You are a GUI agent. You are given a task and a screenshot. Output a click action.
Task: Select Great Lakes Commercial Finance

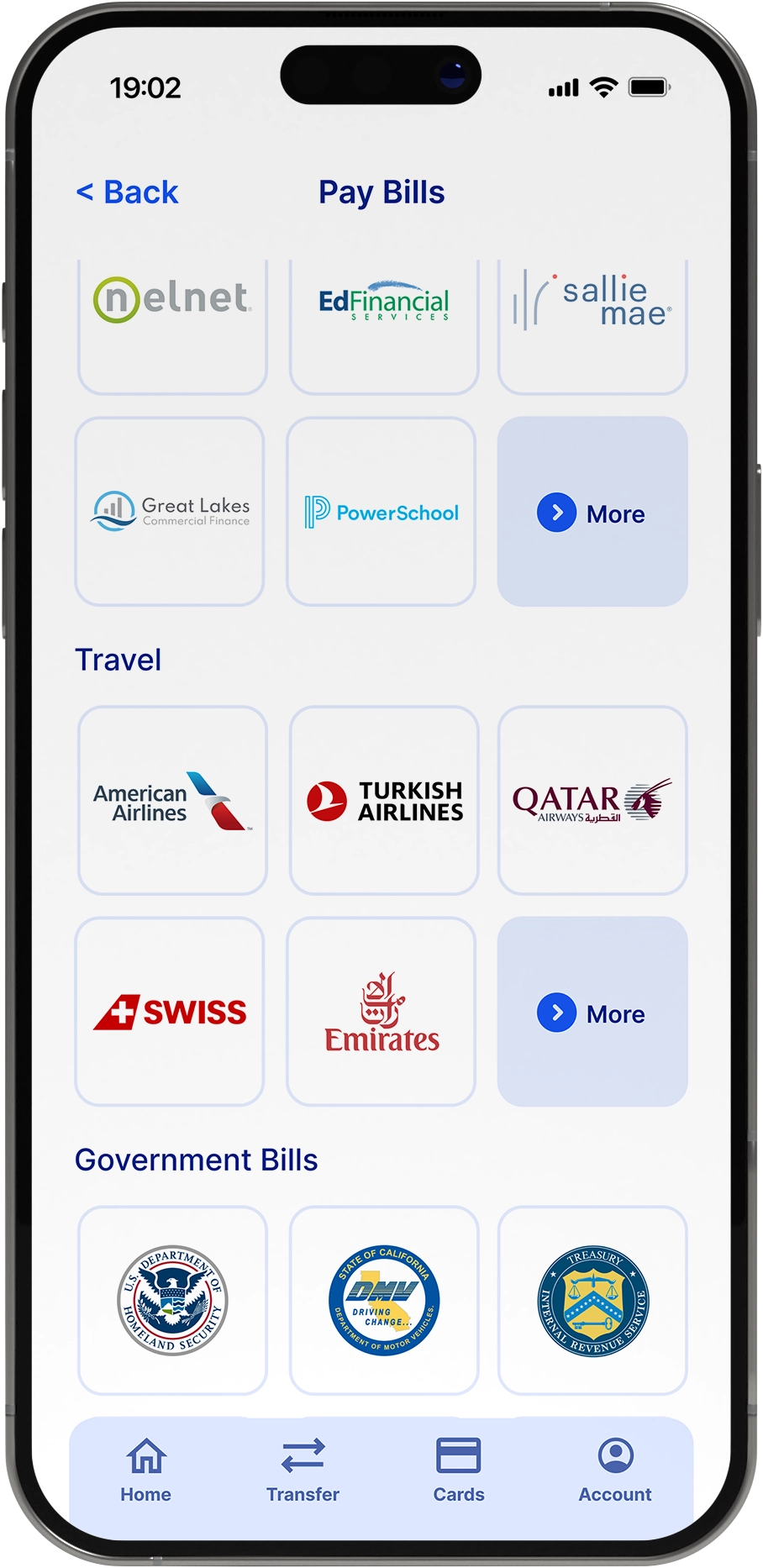click(x=170, y=512)
